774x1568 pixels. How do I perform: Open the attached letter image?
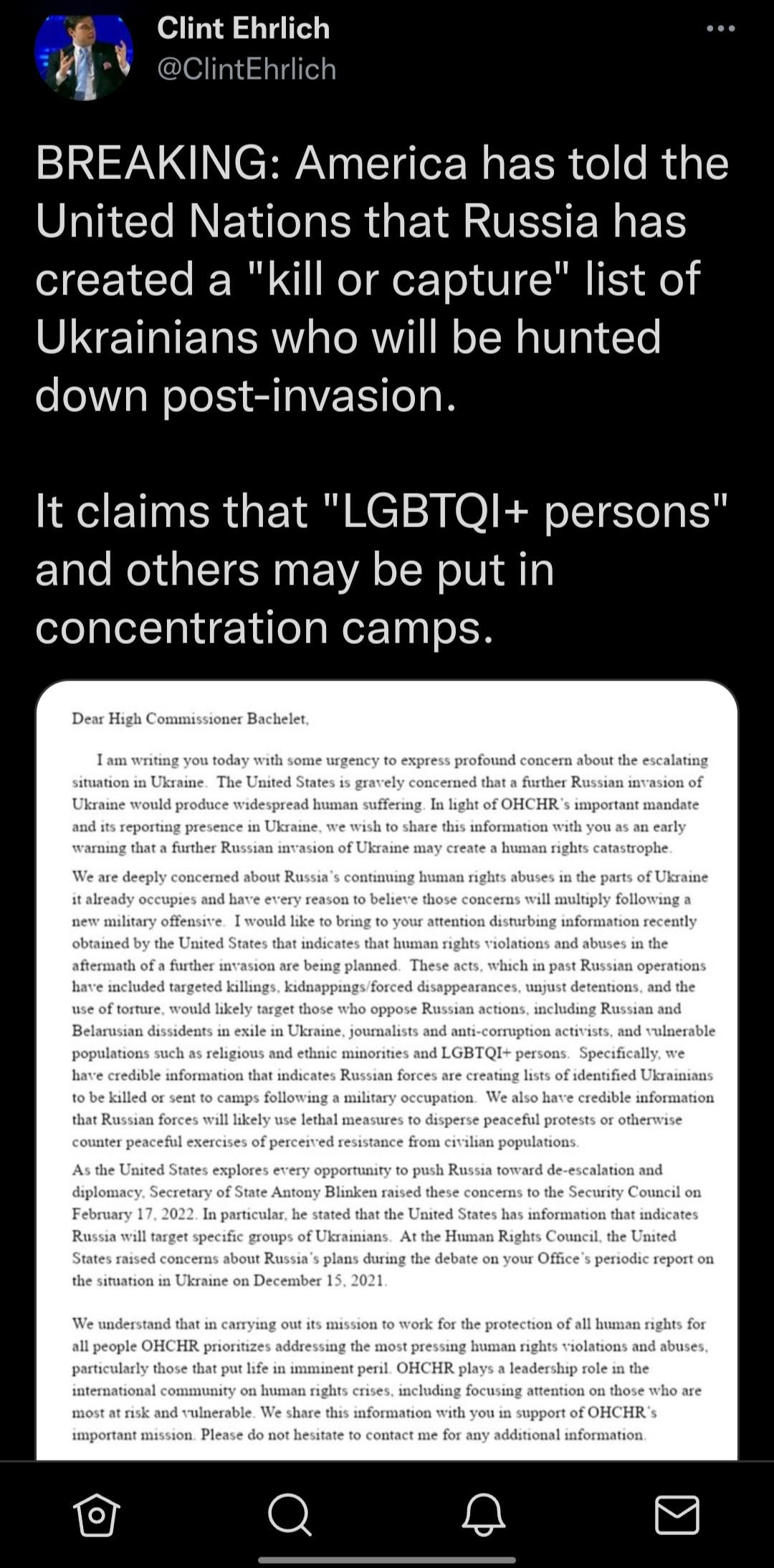click(387, 1067)
